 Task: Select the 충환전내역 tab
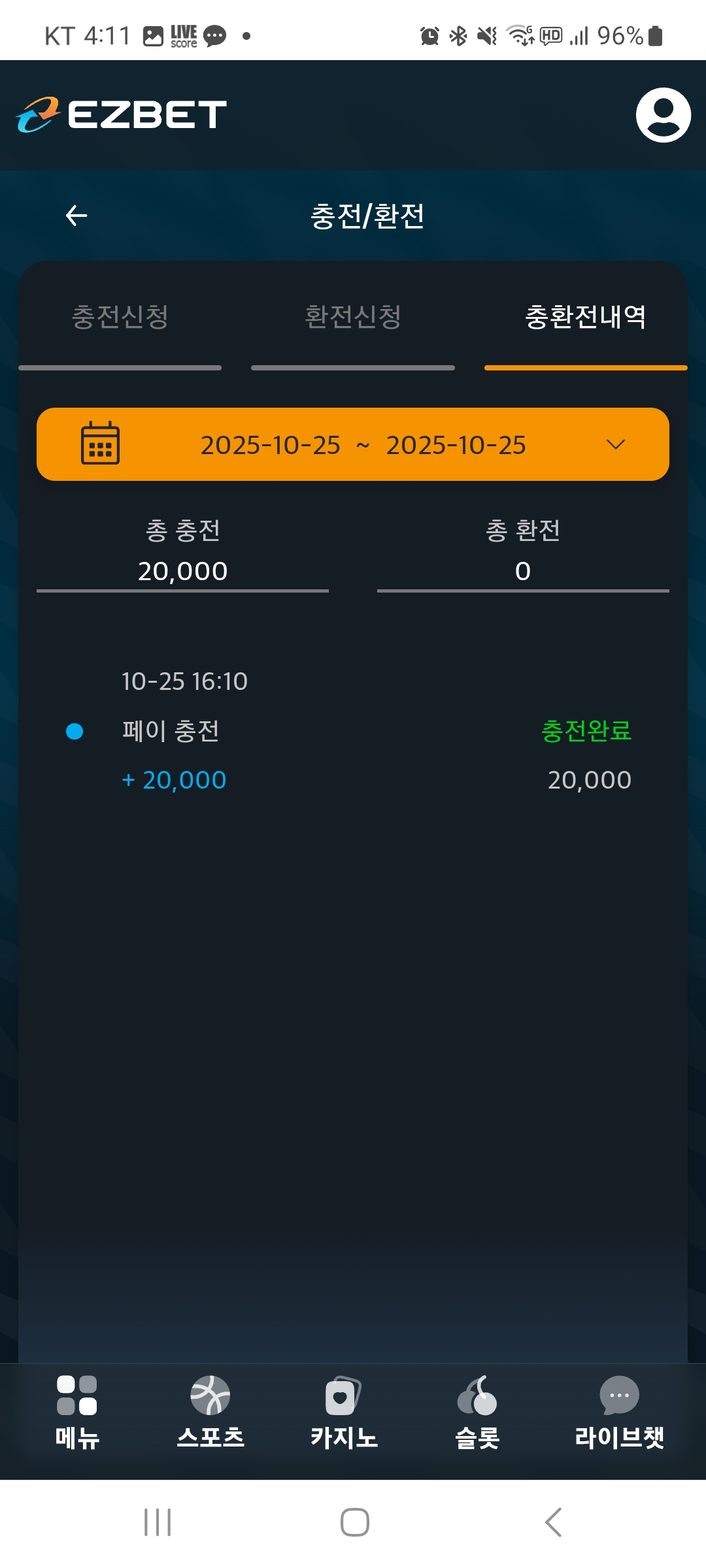tap(586, 318)
